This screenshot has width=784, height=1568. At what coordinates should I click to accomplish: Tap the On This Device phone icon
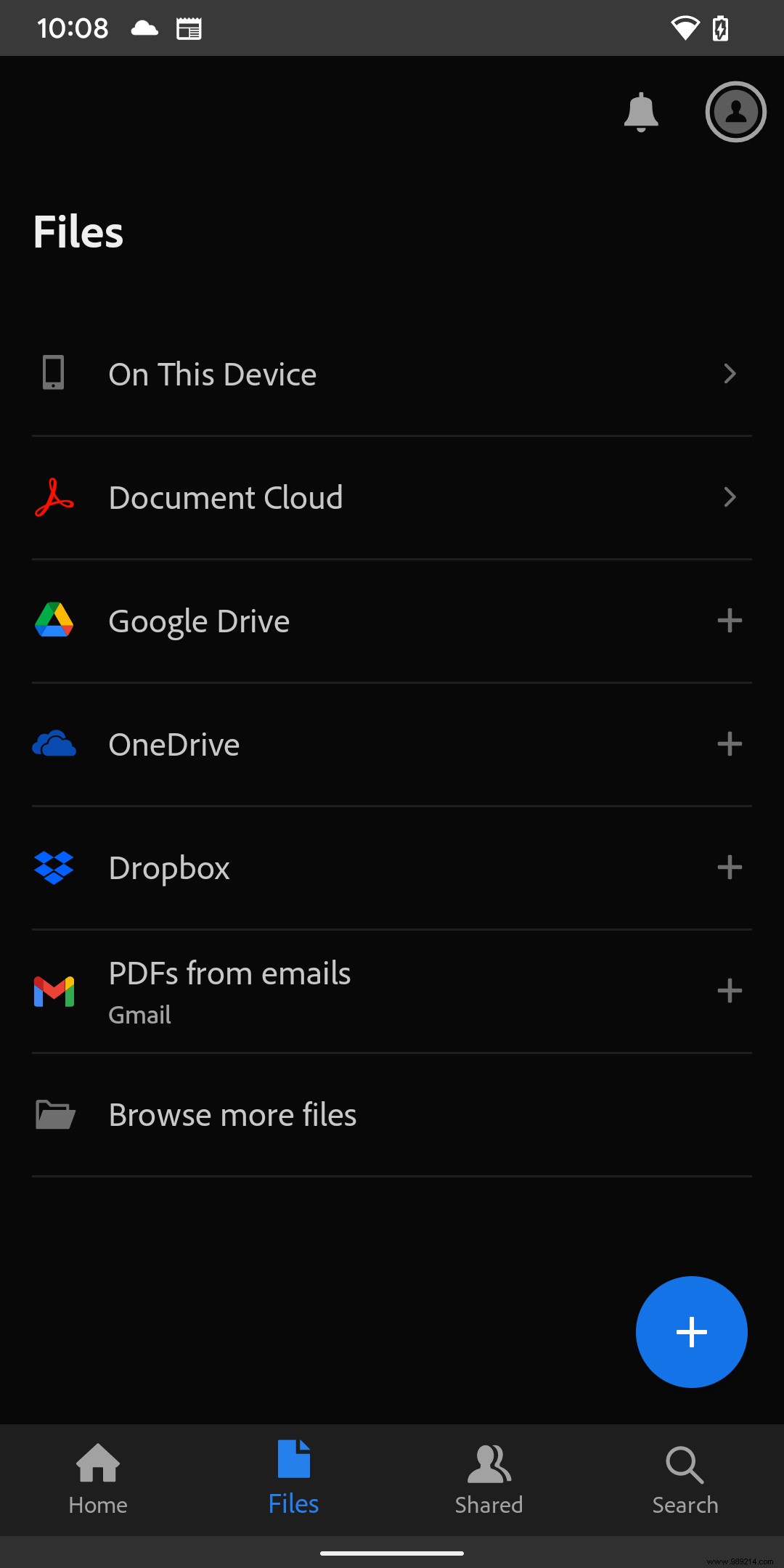click(53, 373)
